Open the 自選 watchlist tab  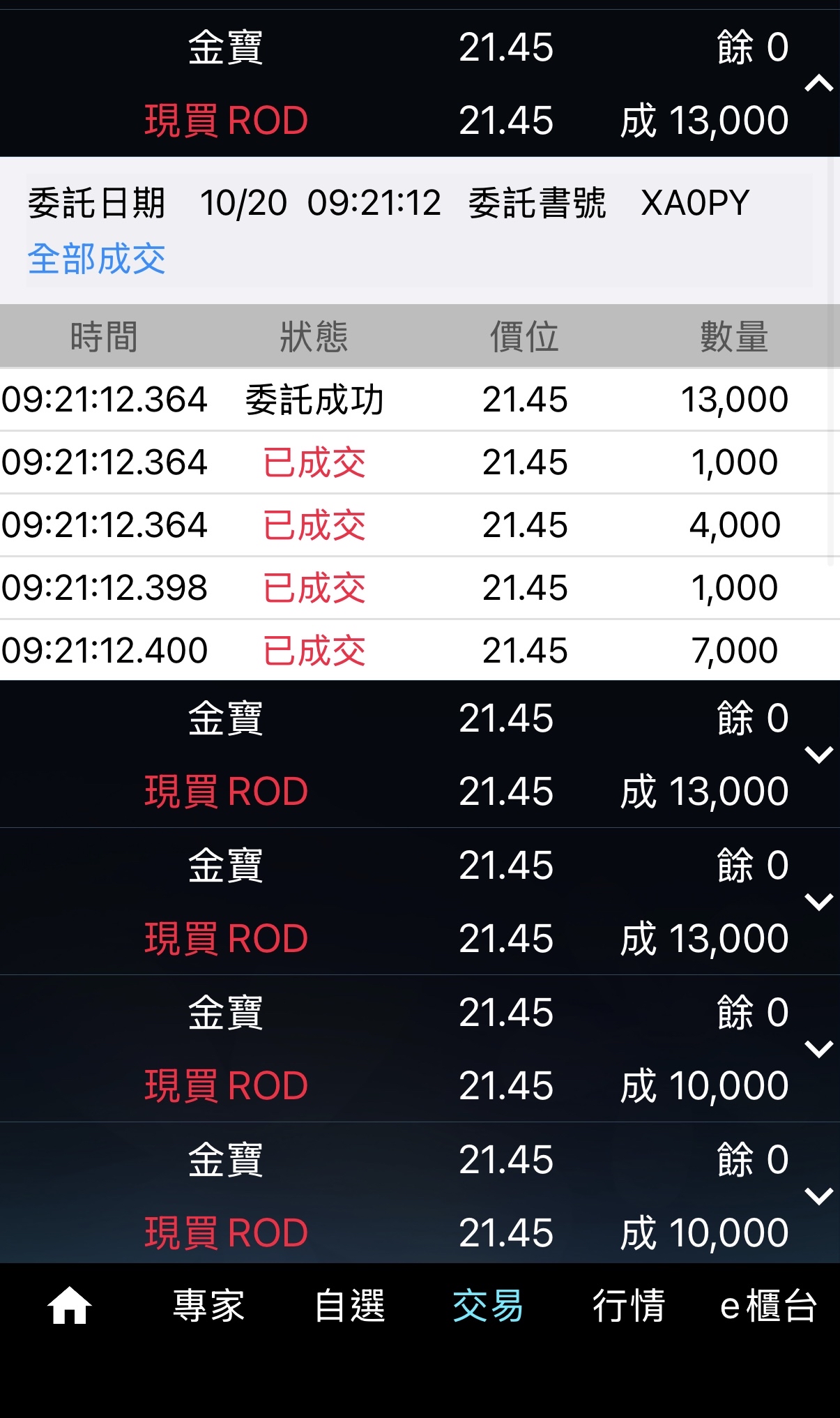point(349,1306)
